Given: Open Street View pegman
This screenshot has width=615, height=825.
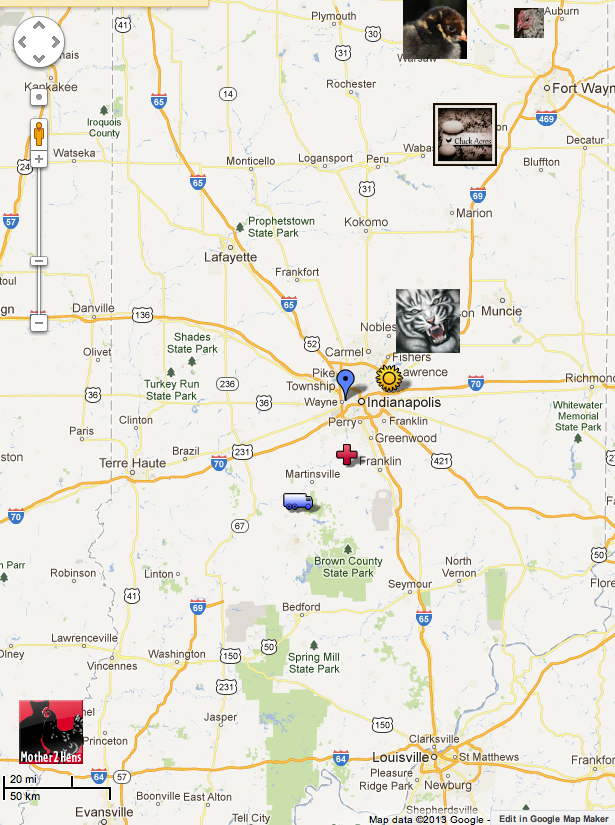Looking at the screenshot, I should point(39,133).
